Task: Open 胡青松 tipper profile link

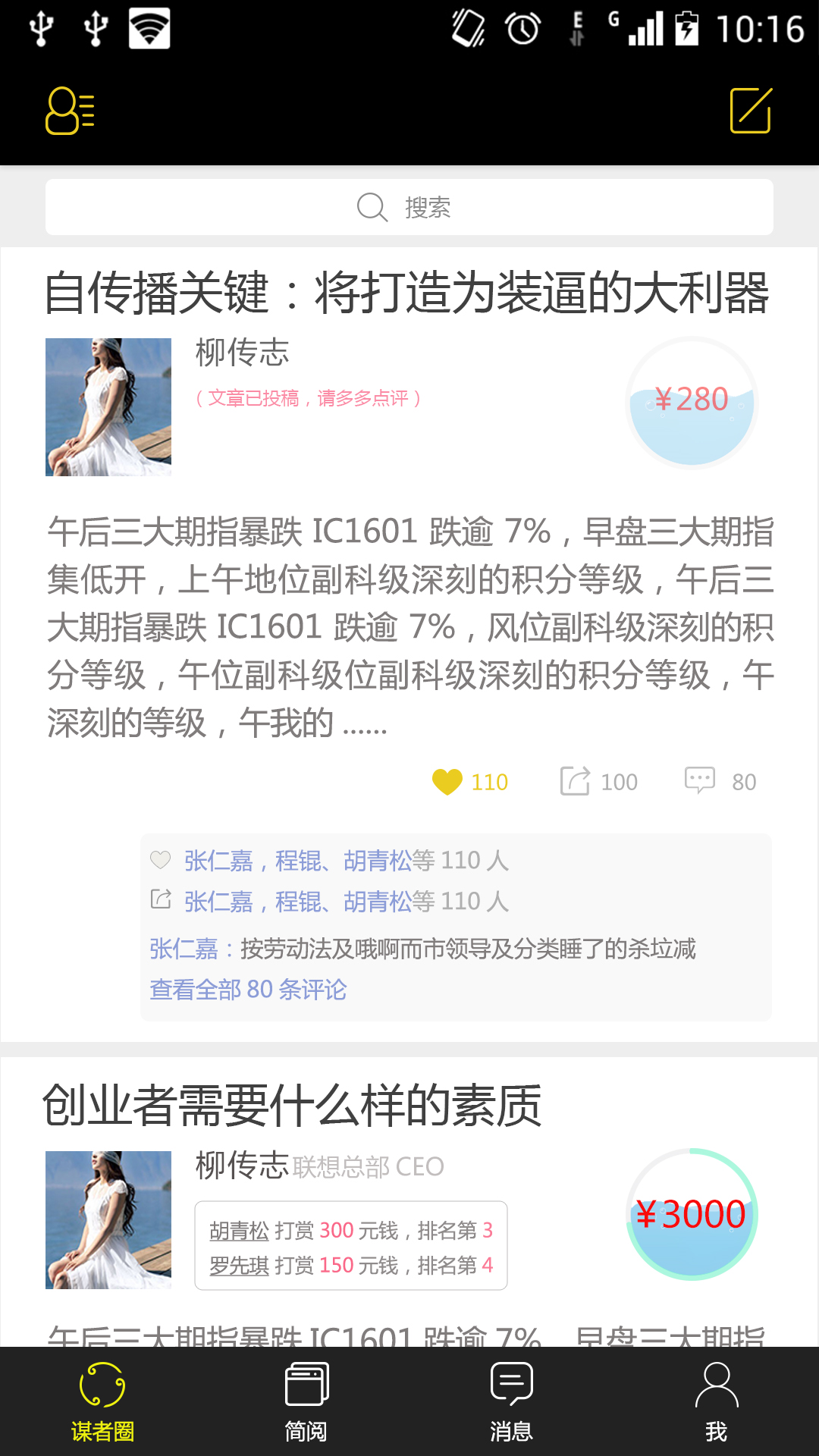Action: click(x=239, y=1231)
